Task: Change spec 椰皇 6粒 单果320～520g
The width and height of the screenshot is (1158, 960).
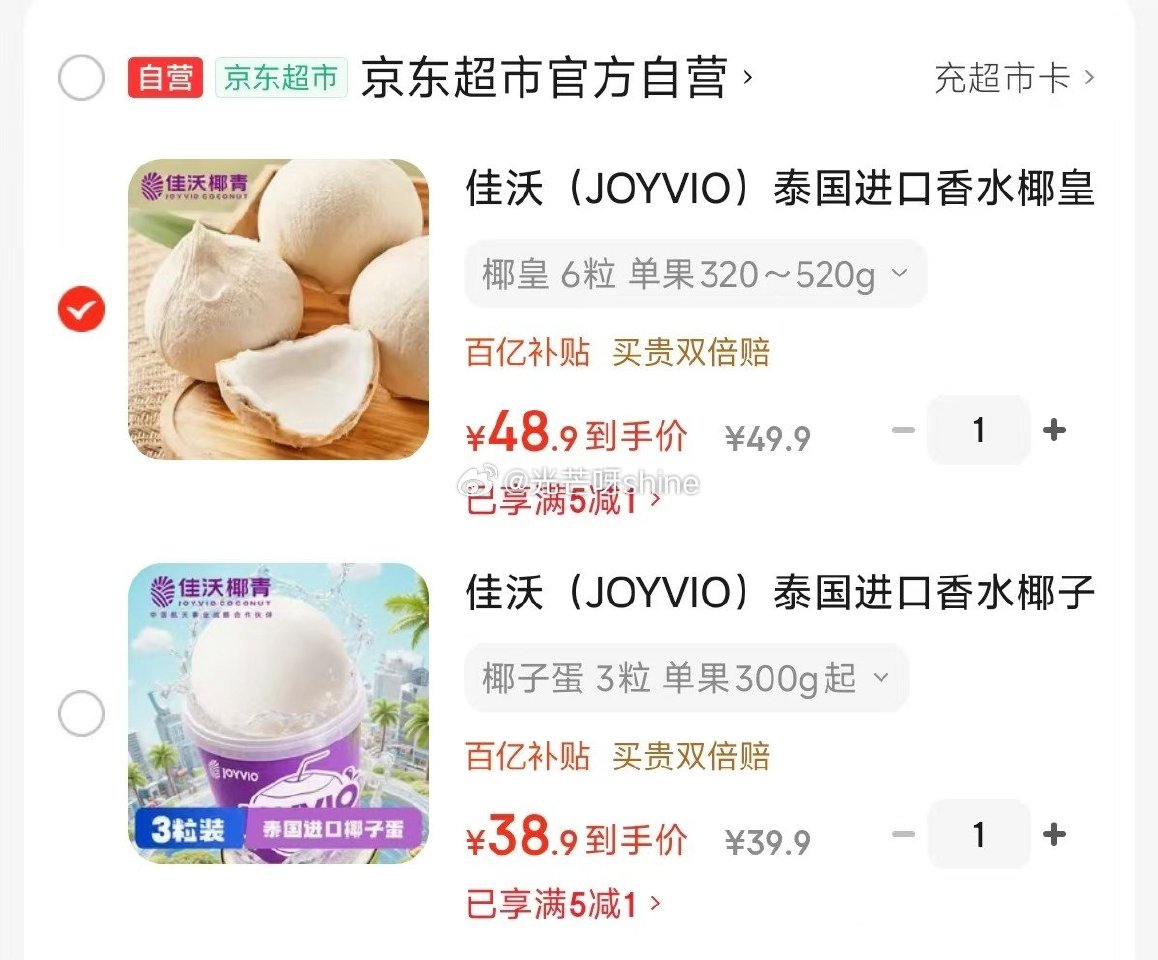Action: click(x=694, y=274)
